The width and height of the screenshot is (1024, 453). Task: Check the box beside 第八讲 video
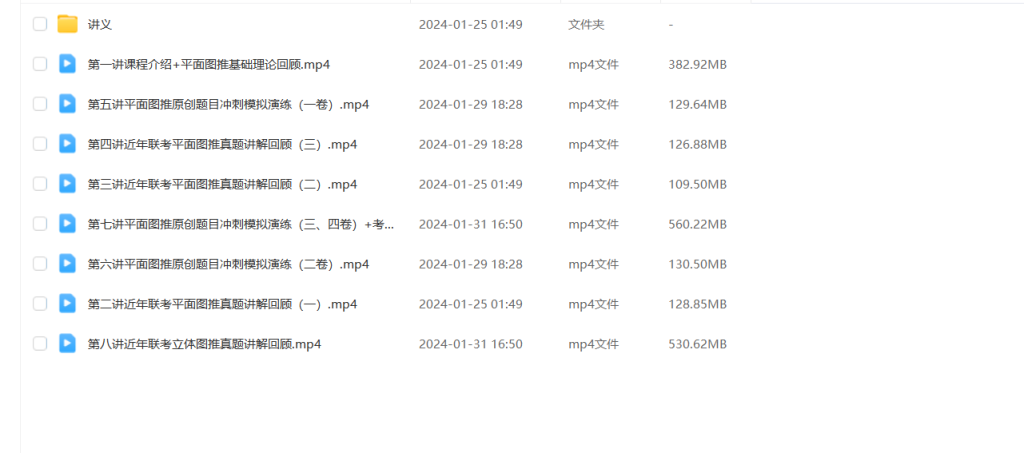pos(40,344)
